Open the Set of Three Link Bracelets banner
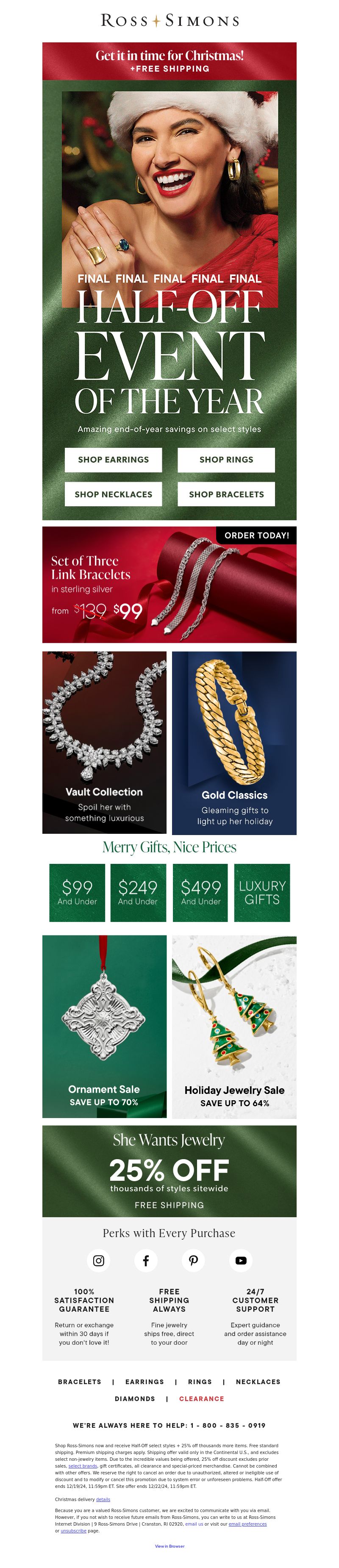 [169, 584]
